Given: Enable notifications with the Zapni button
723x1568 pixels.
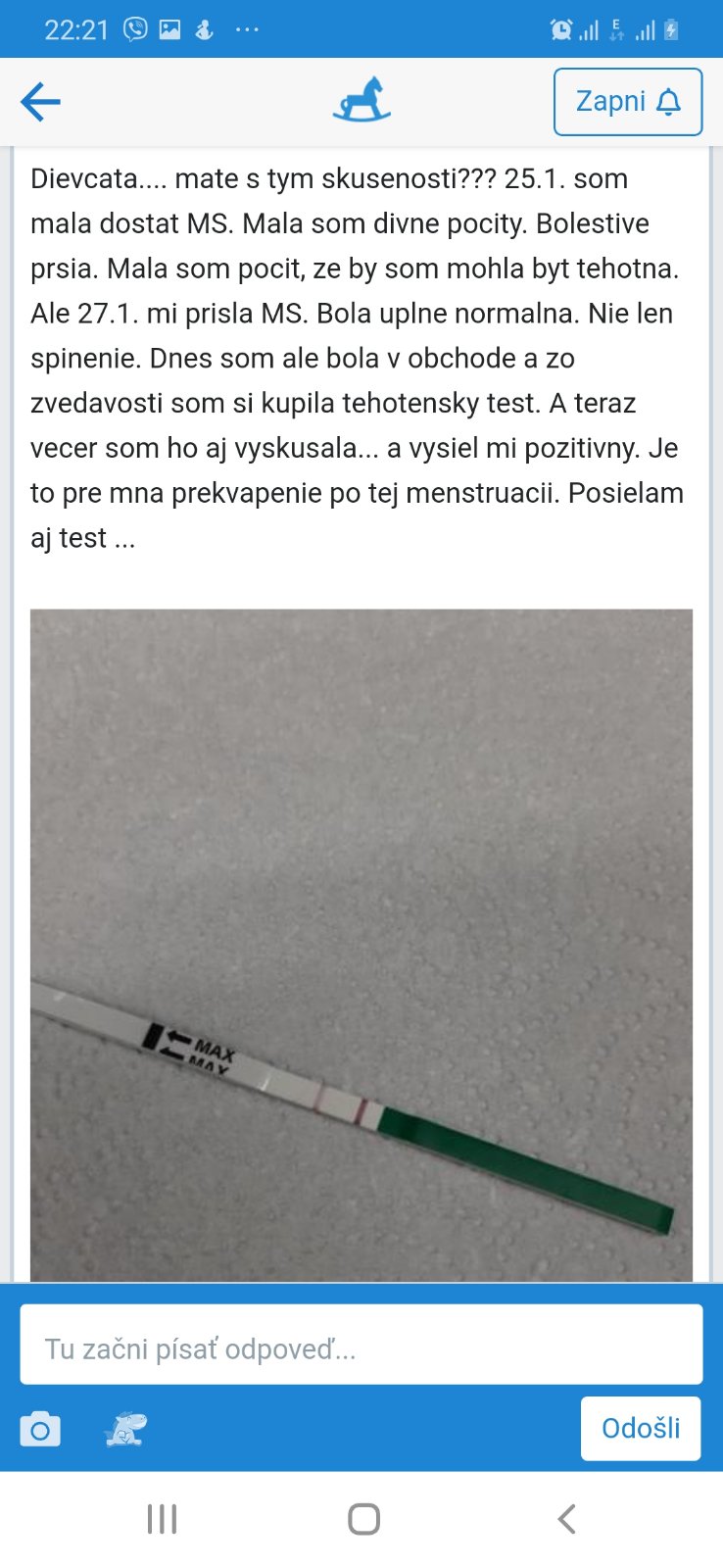Looking at the screenshot, I should click(x=627, y=101).
